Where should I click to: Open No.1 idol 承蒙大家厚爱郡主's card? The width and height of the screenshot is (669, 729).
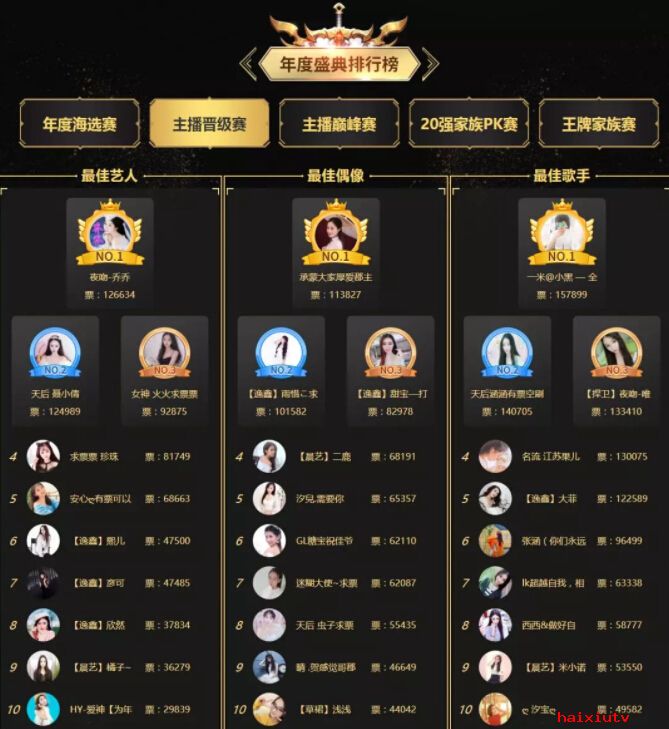click(x=336, y=250)
